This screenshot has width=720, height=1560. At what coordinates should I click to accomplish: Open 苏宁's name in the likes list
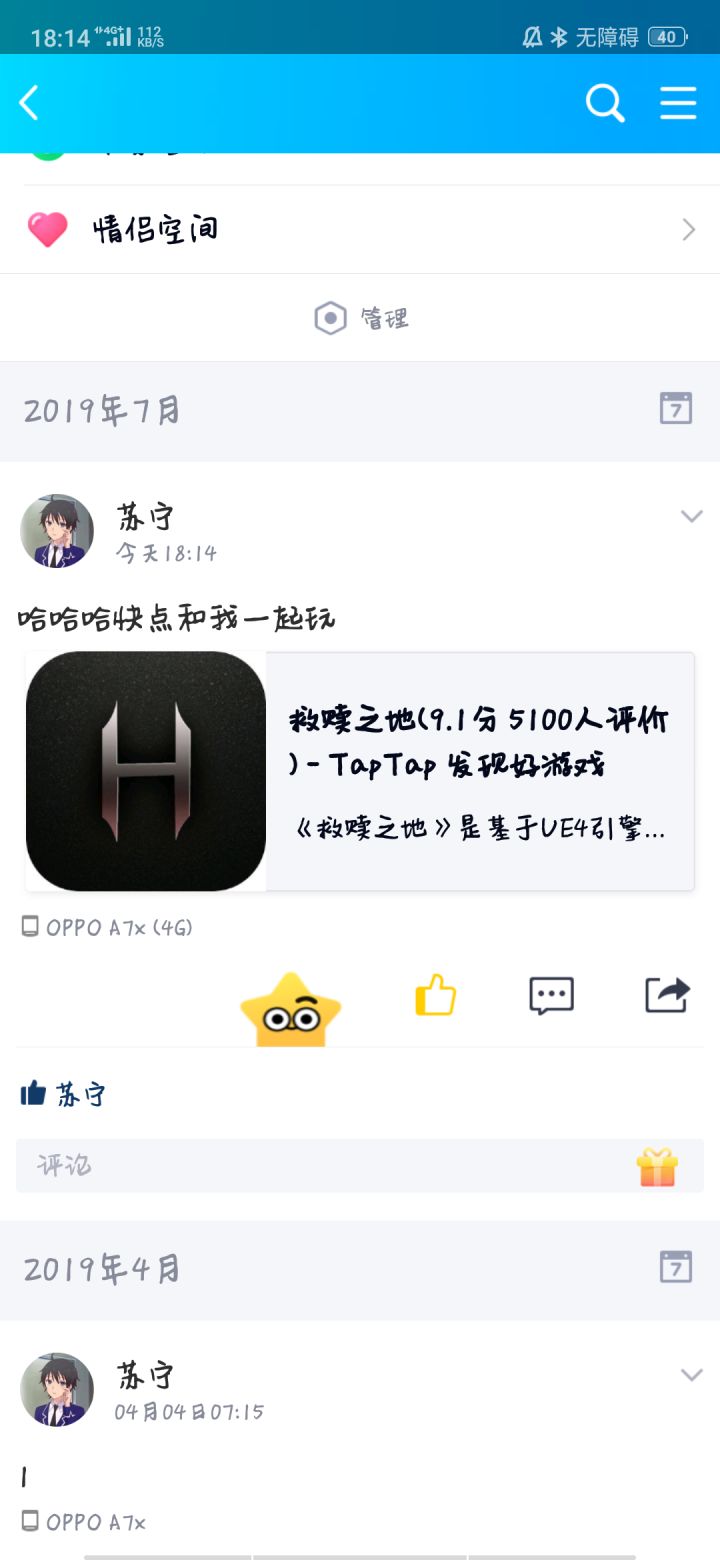(x=81, y=1095)
